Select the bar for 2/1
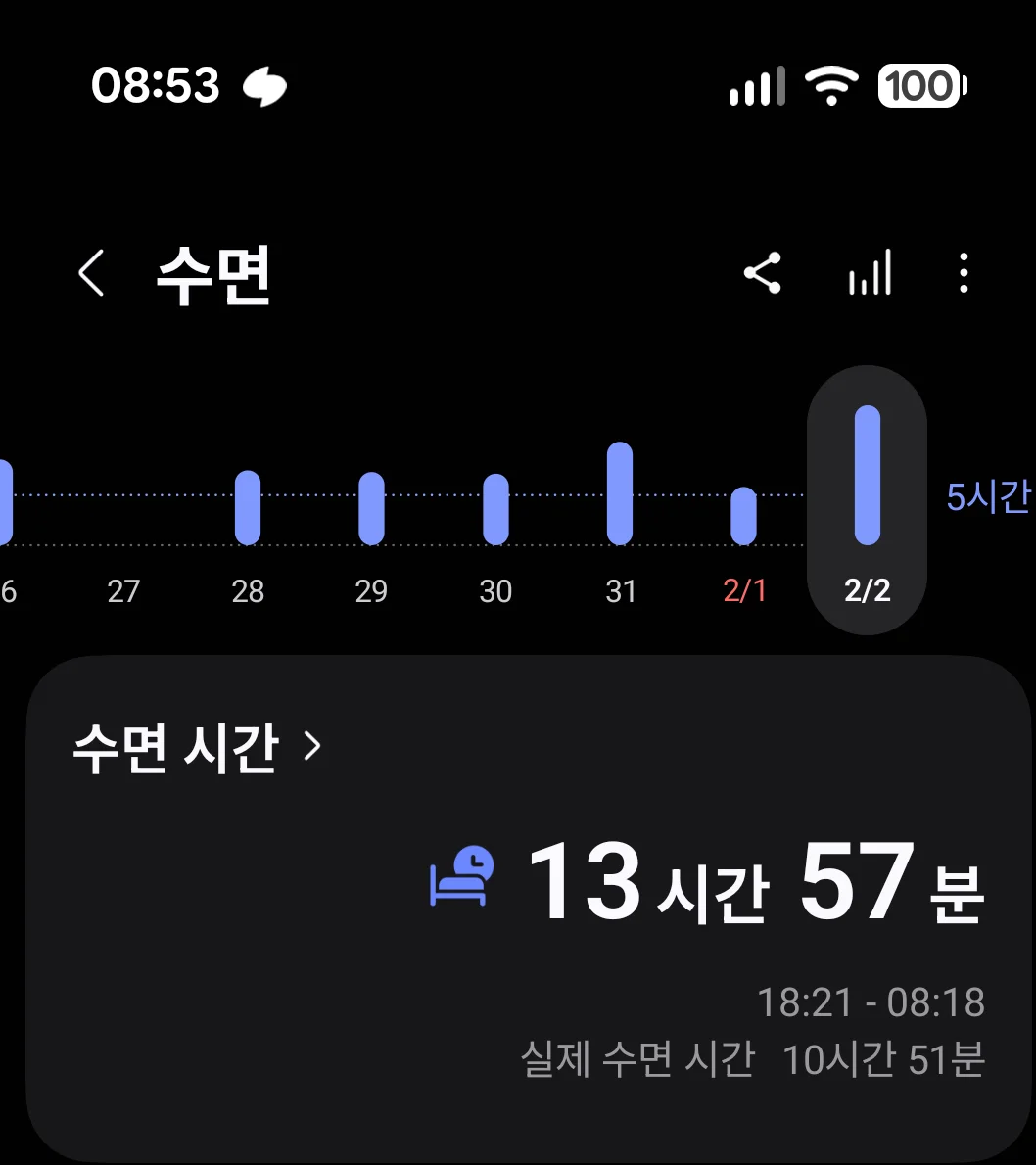 point(744,516)
